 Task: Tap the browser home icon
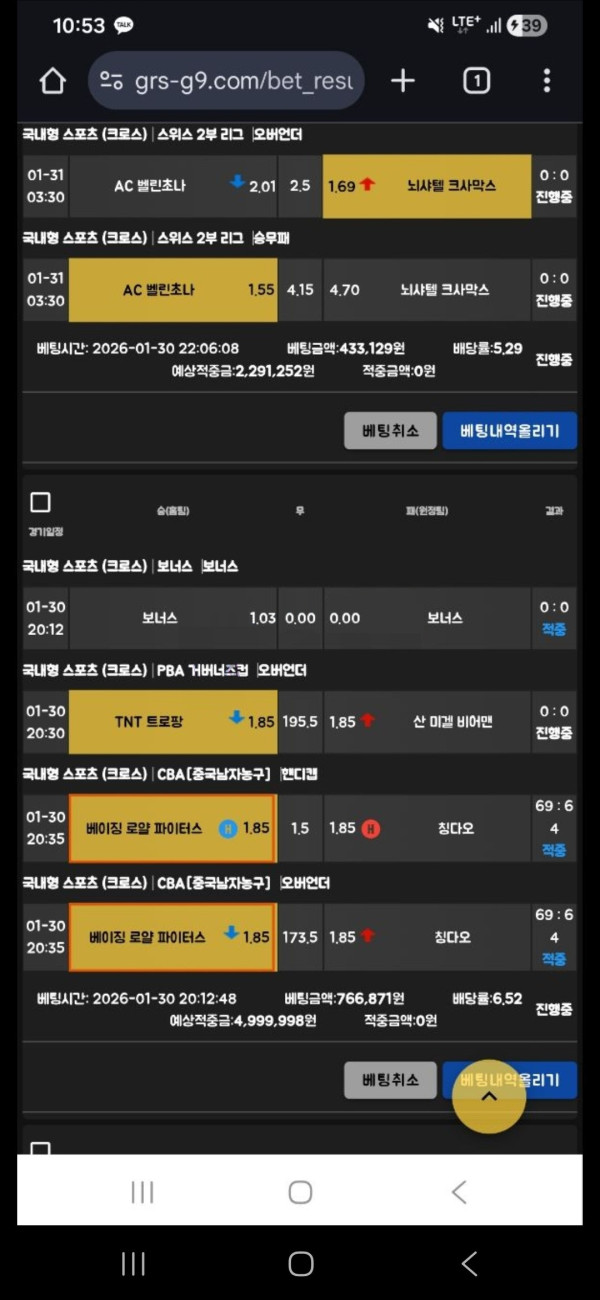click(52, 81)
